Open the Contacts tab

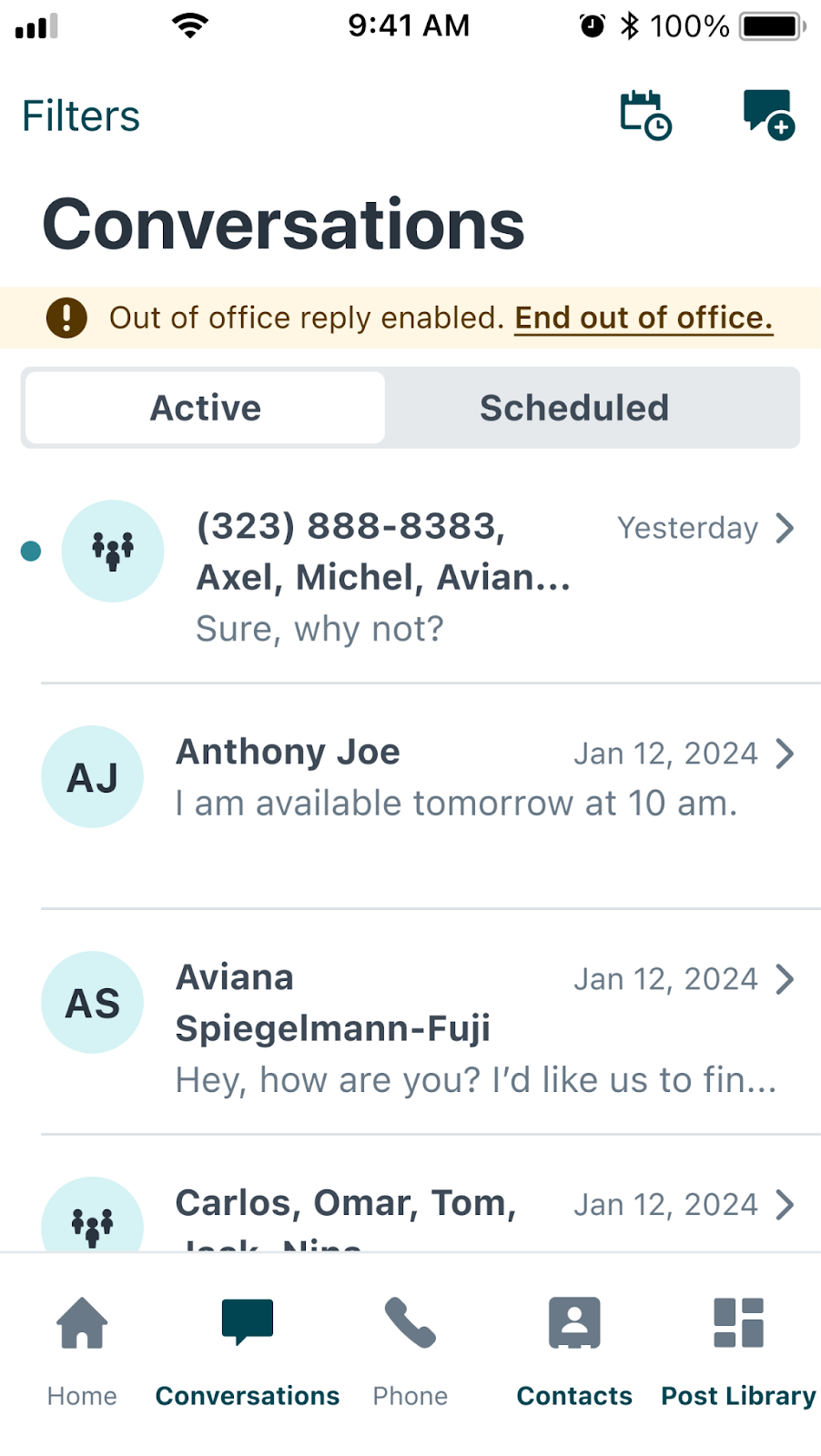[574, 1351]
